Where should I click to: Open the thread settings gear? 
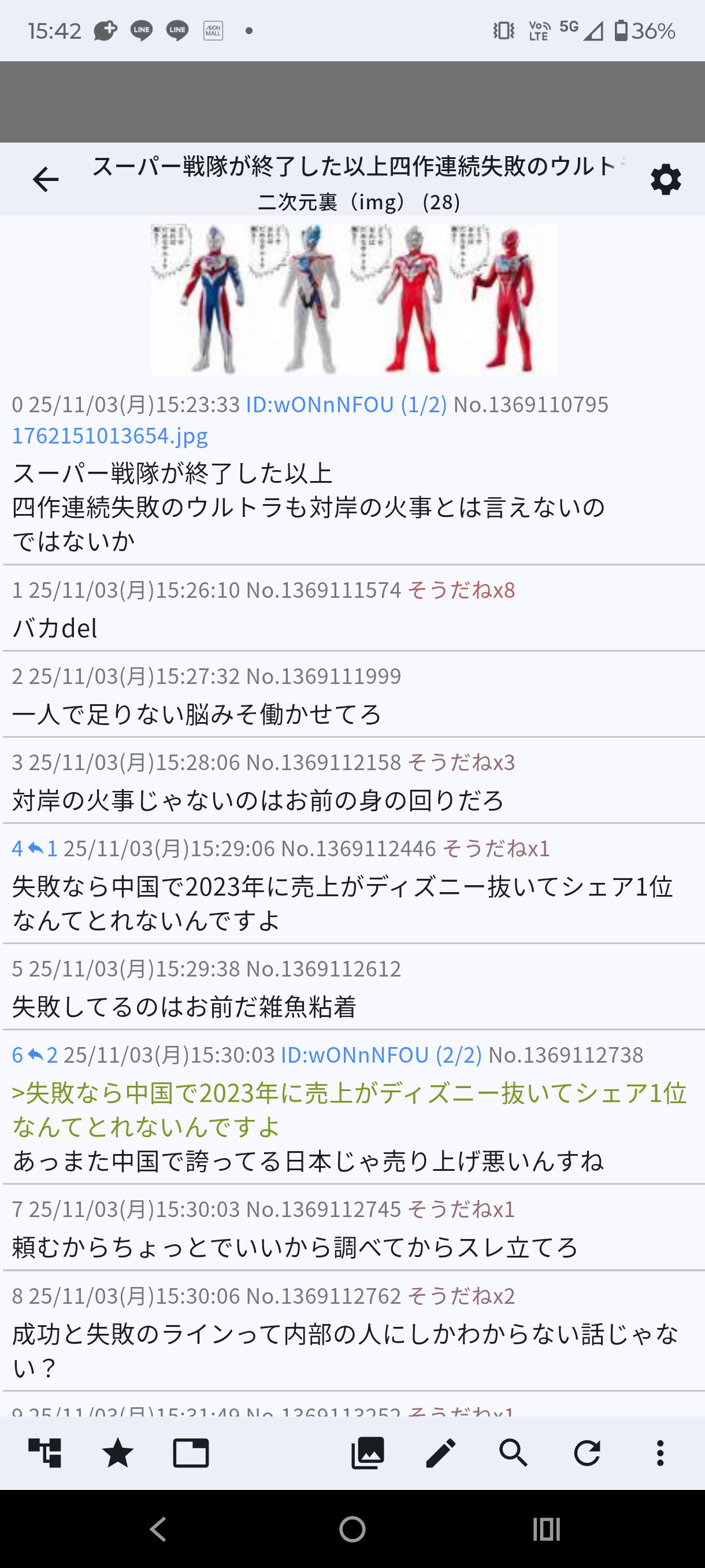666,180
